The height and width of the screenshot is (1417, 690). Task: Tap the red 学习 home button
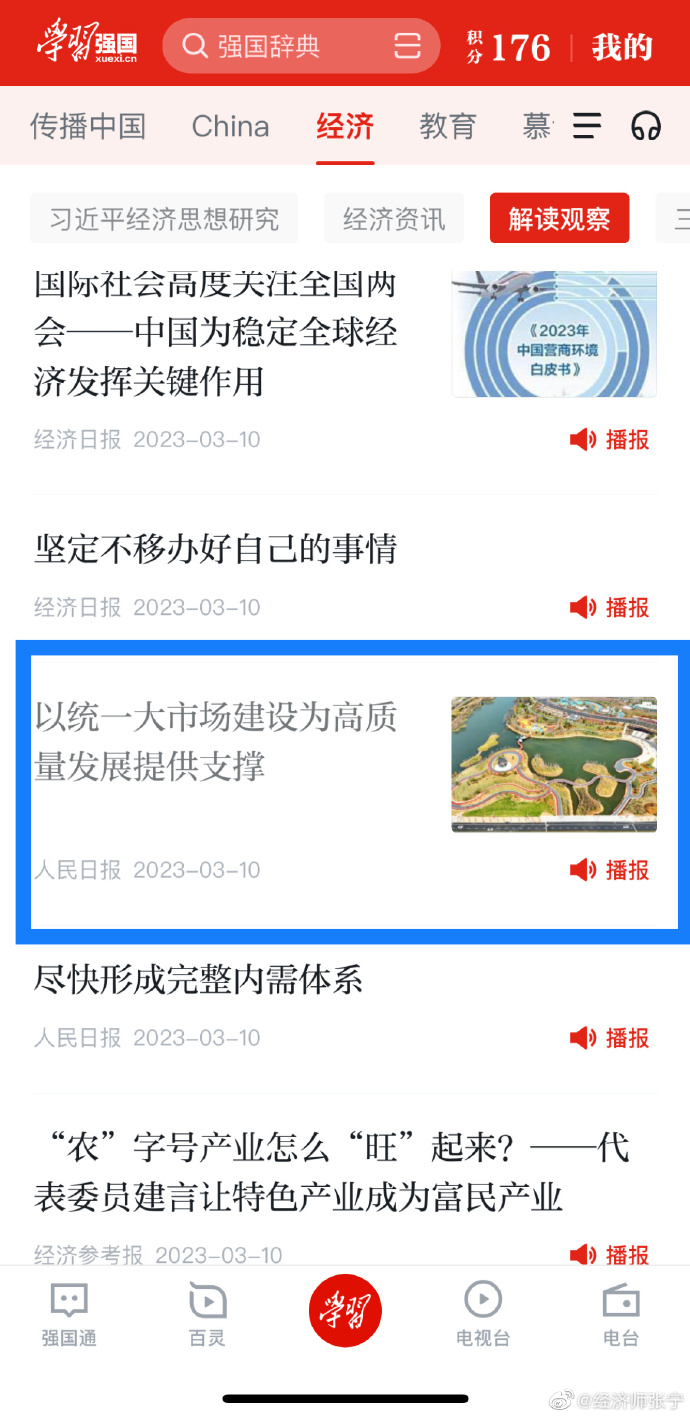345,1310
